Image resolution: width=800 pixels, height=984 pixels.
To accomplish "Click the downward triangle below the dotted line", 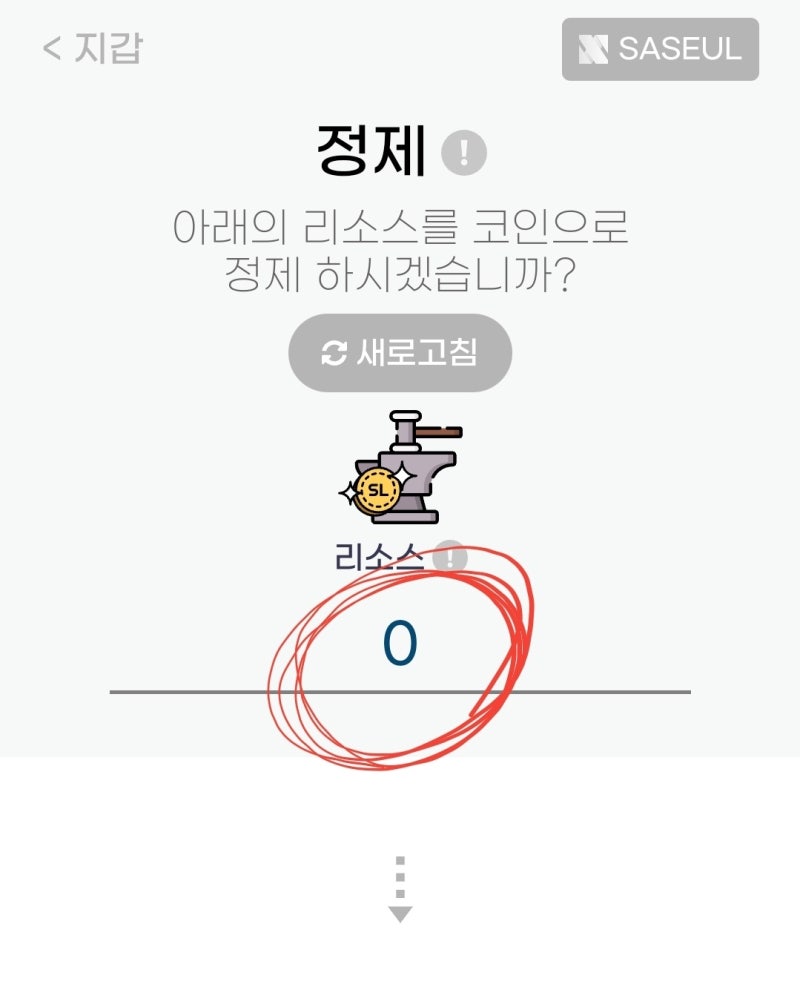I will point(400,910).
